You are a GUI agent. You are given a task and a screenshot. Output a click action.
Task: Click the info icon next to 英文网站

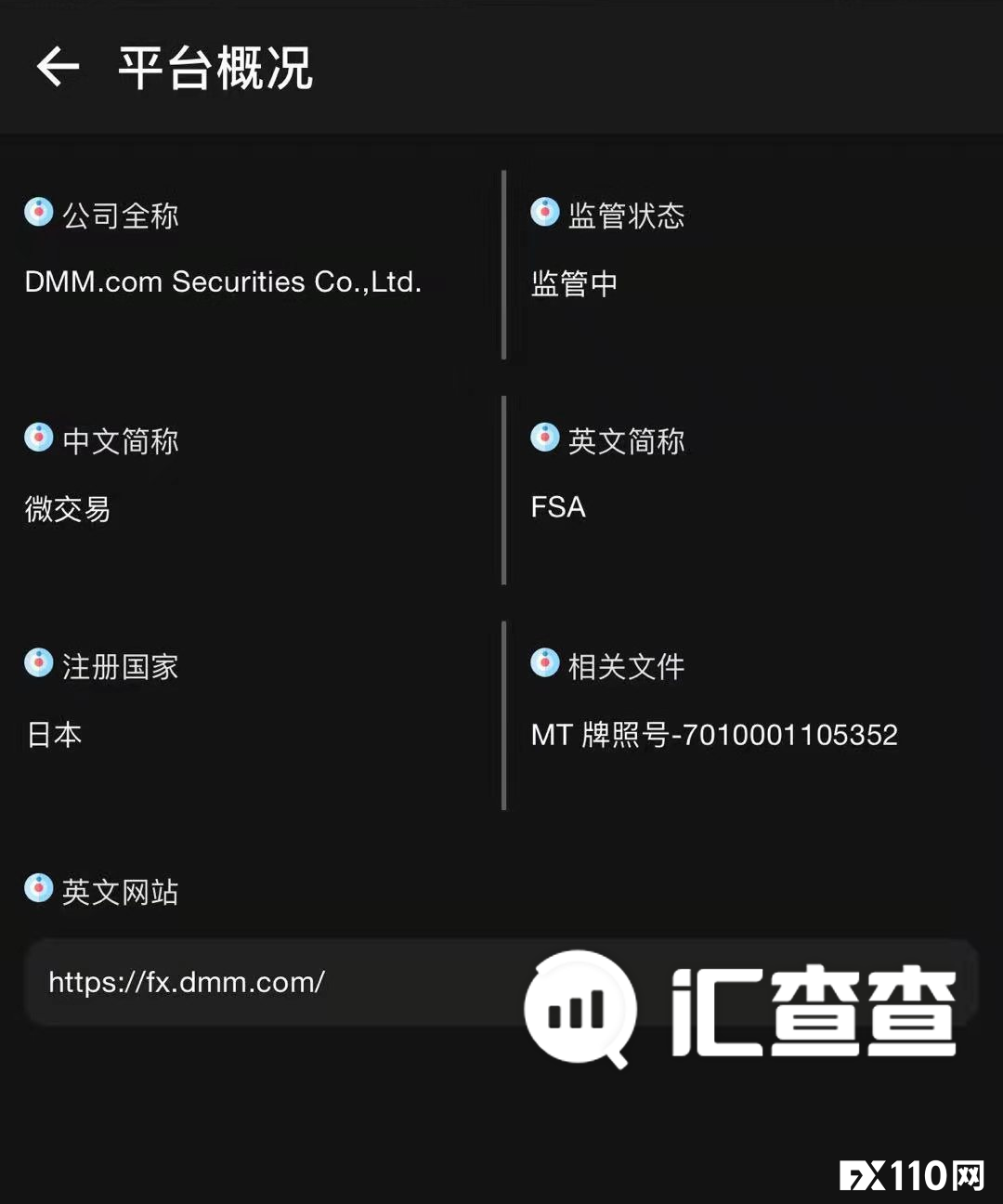(38, 888)
